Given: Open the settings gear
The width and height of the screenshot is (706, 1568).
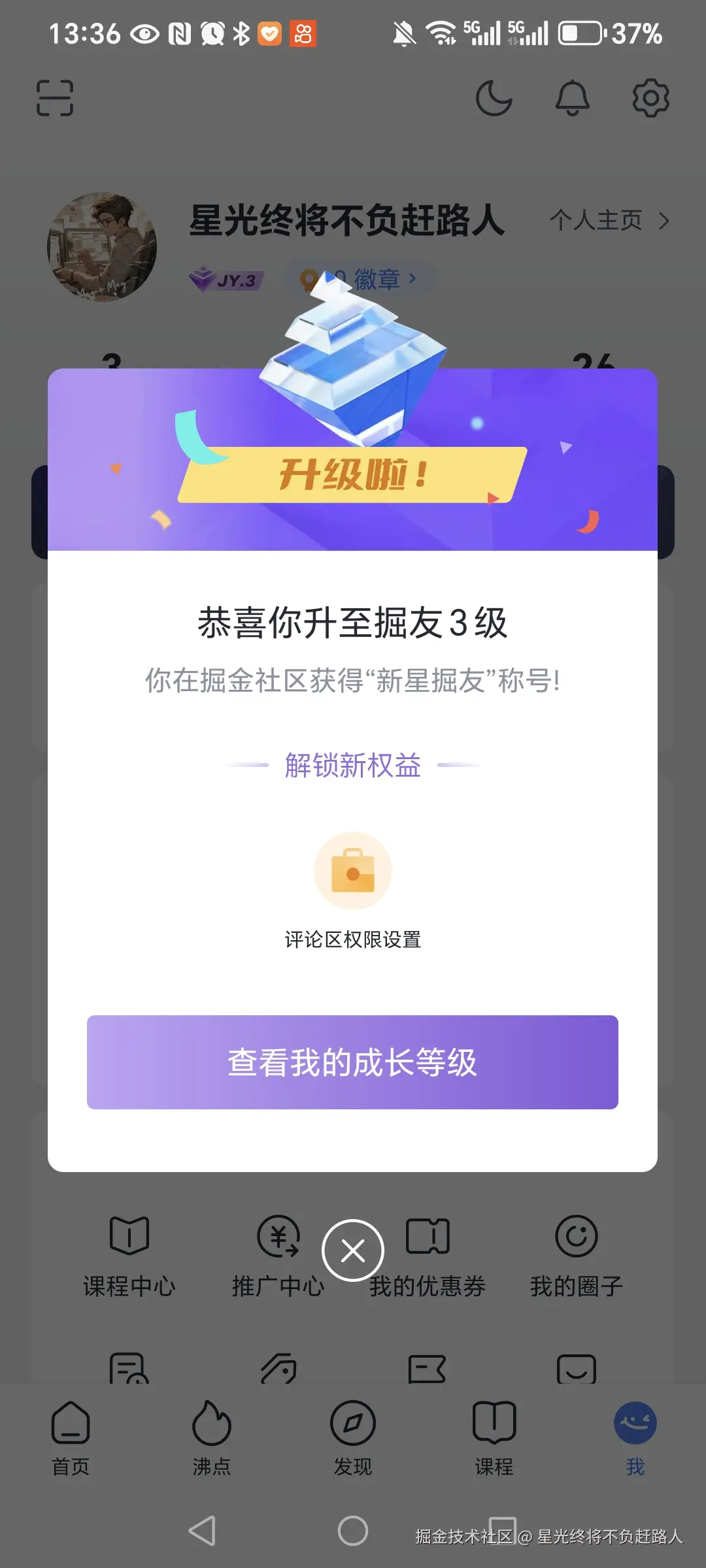Looking at the screenshot, I should (649, 98).
